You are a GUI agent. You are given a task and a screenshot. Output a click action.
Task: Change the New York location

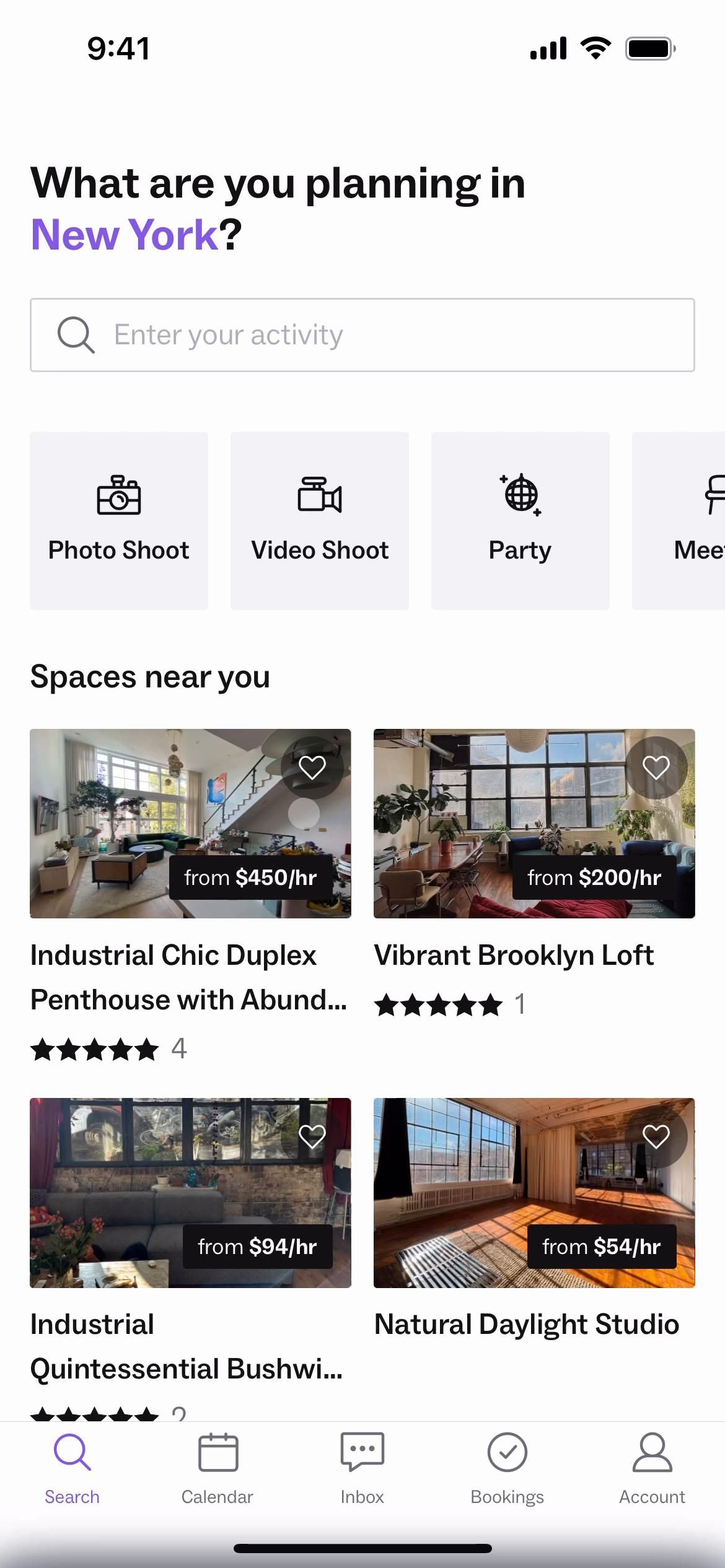point(124,235)
